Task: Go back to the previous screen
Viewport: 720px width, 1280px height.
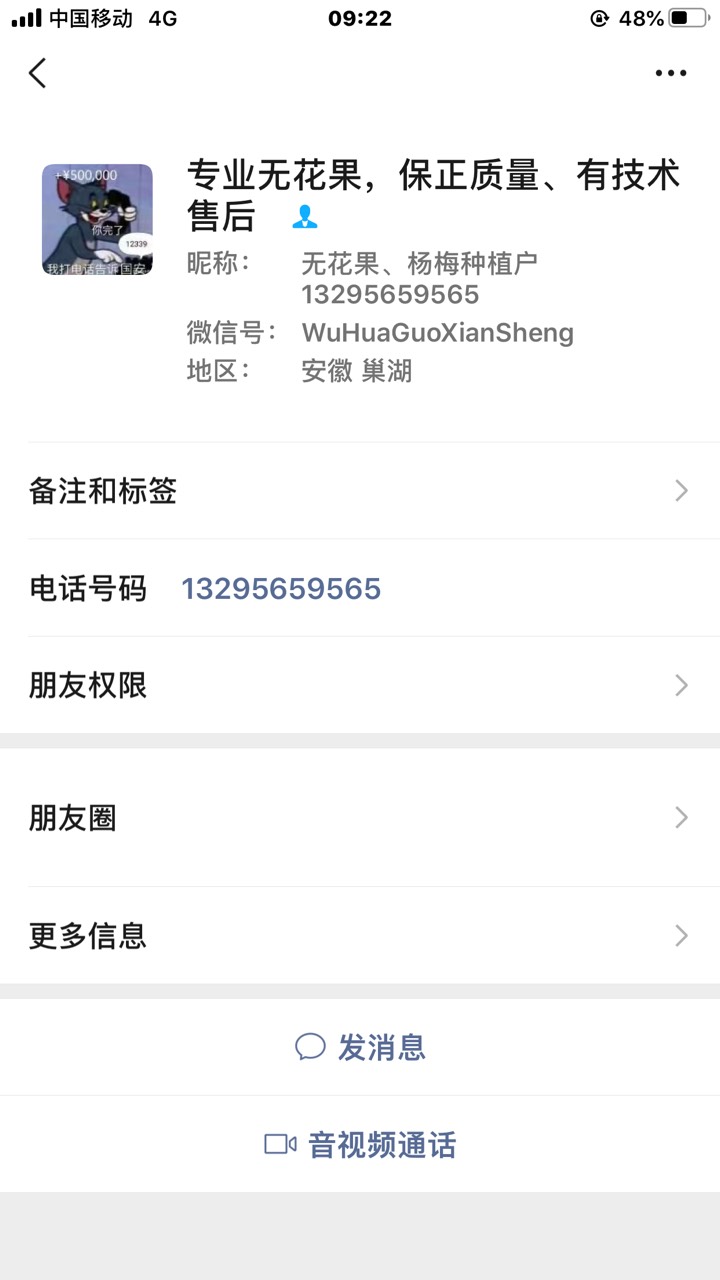Action: pyautogui.click(x=38, y=73)
